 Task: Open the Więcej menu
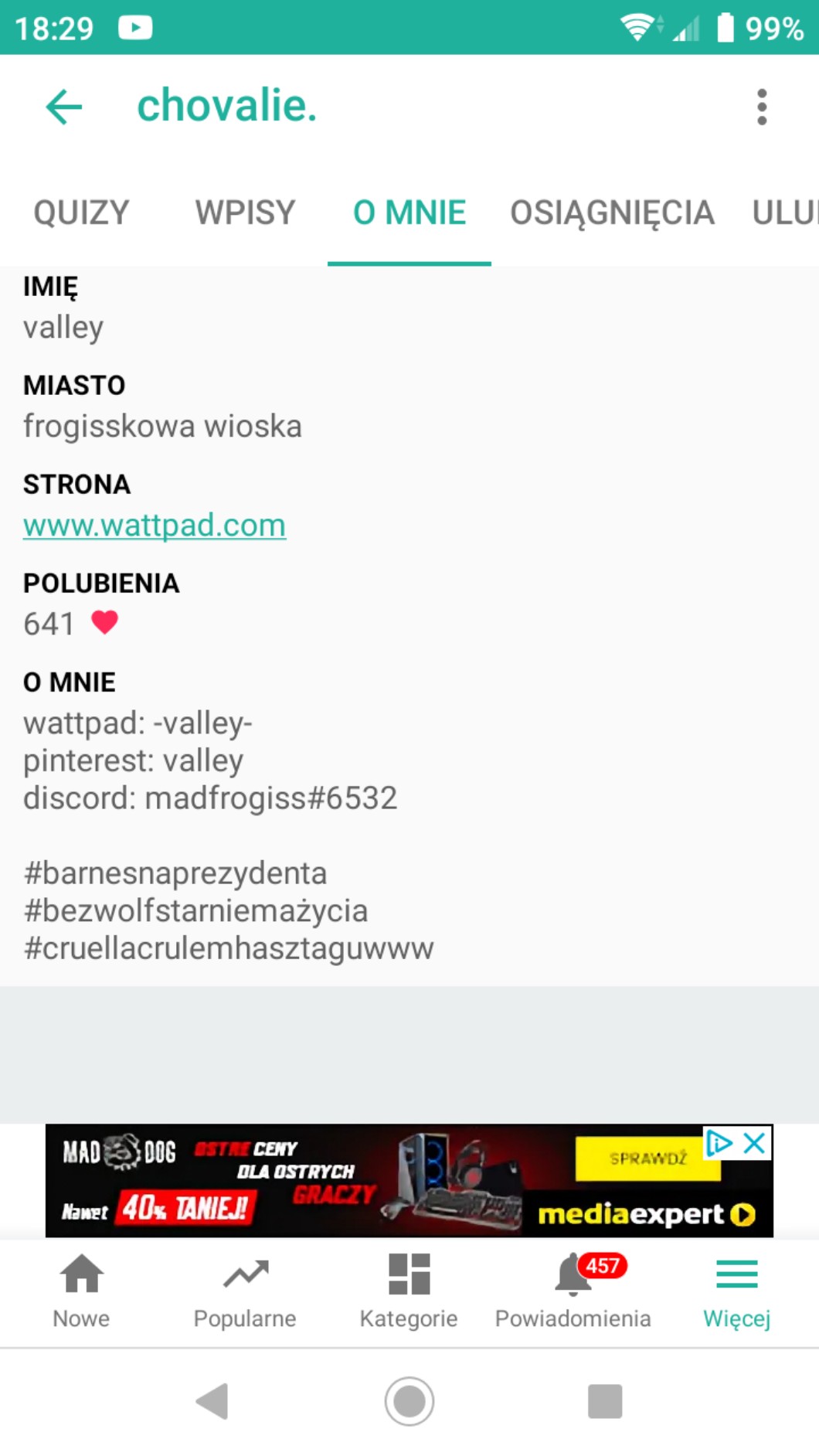737,1289
